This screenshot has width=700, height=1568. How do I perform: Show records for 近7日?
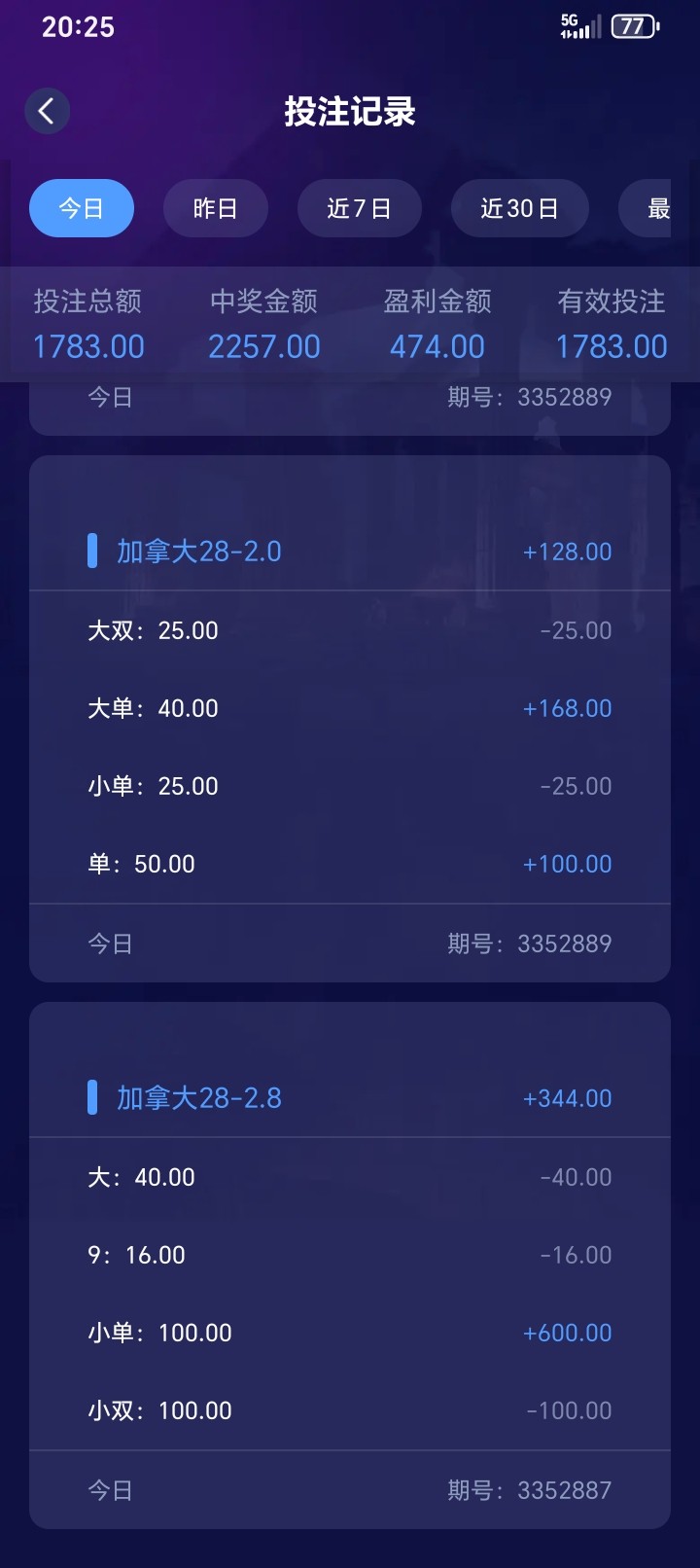click(359, 208)
